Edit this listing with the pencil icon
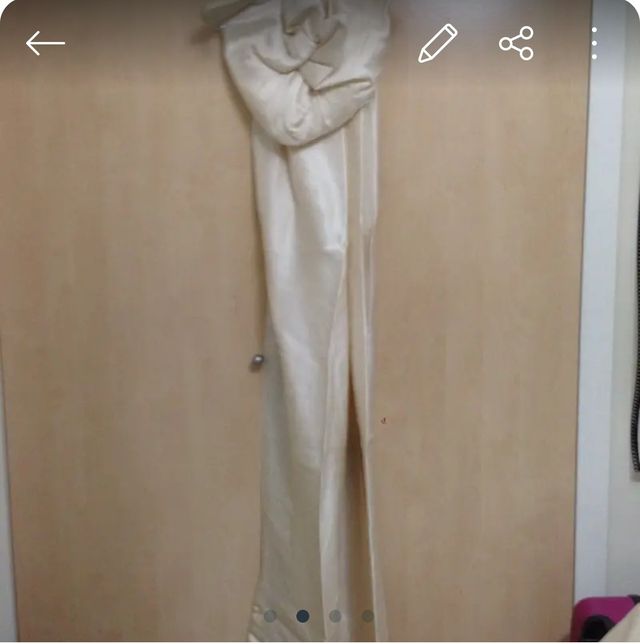640x644 pixels. (x=437, y=43)
